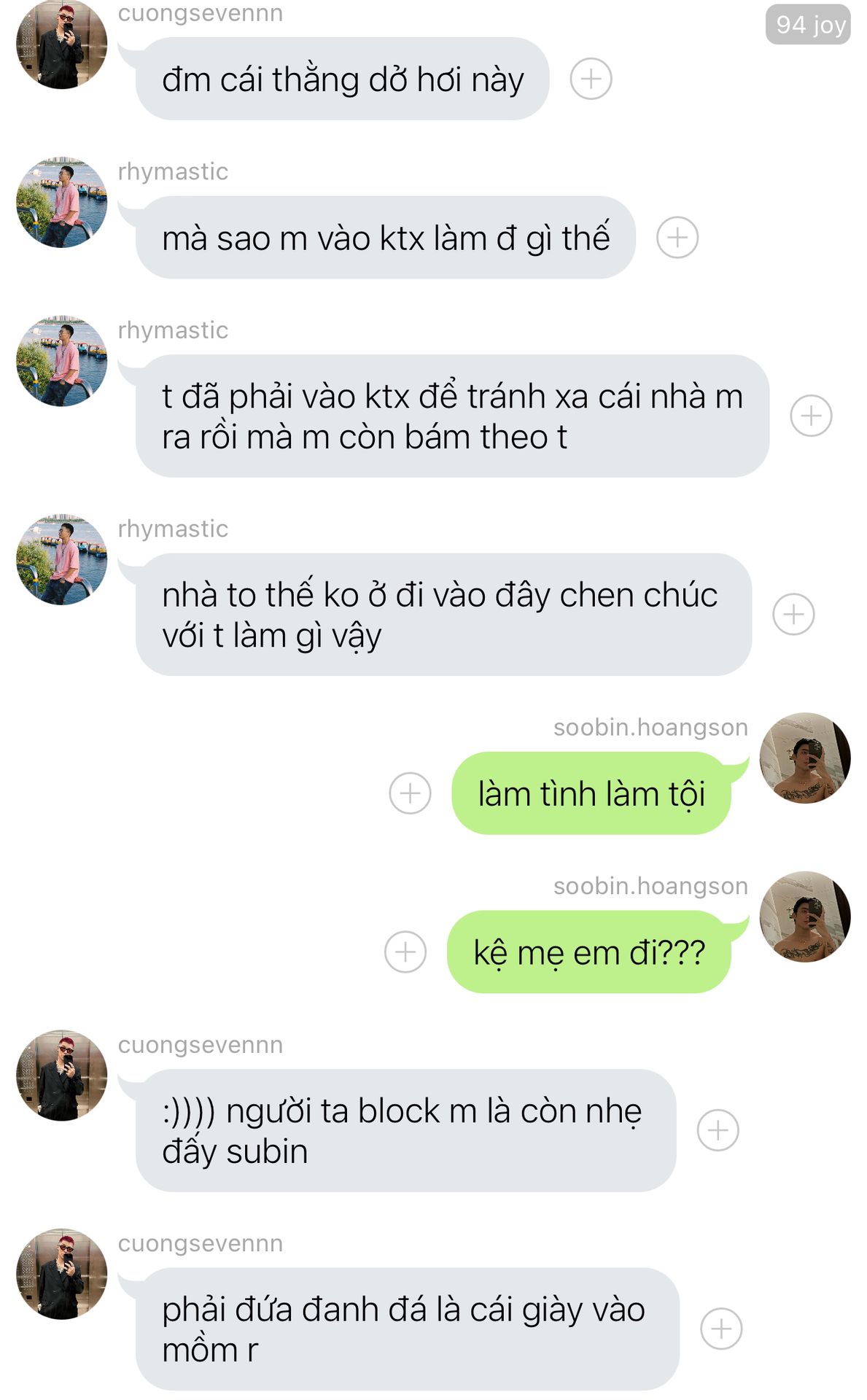867x1400 pixels.
Task: Tap plus icon next to "mà sao m vào ktx"
Action: [x=677, y=238]
